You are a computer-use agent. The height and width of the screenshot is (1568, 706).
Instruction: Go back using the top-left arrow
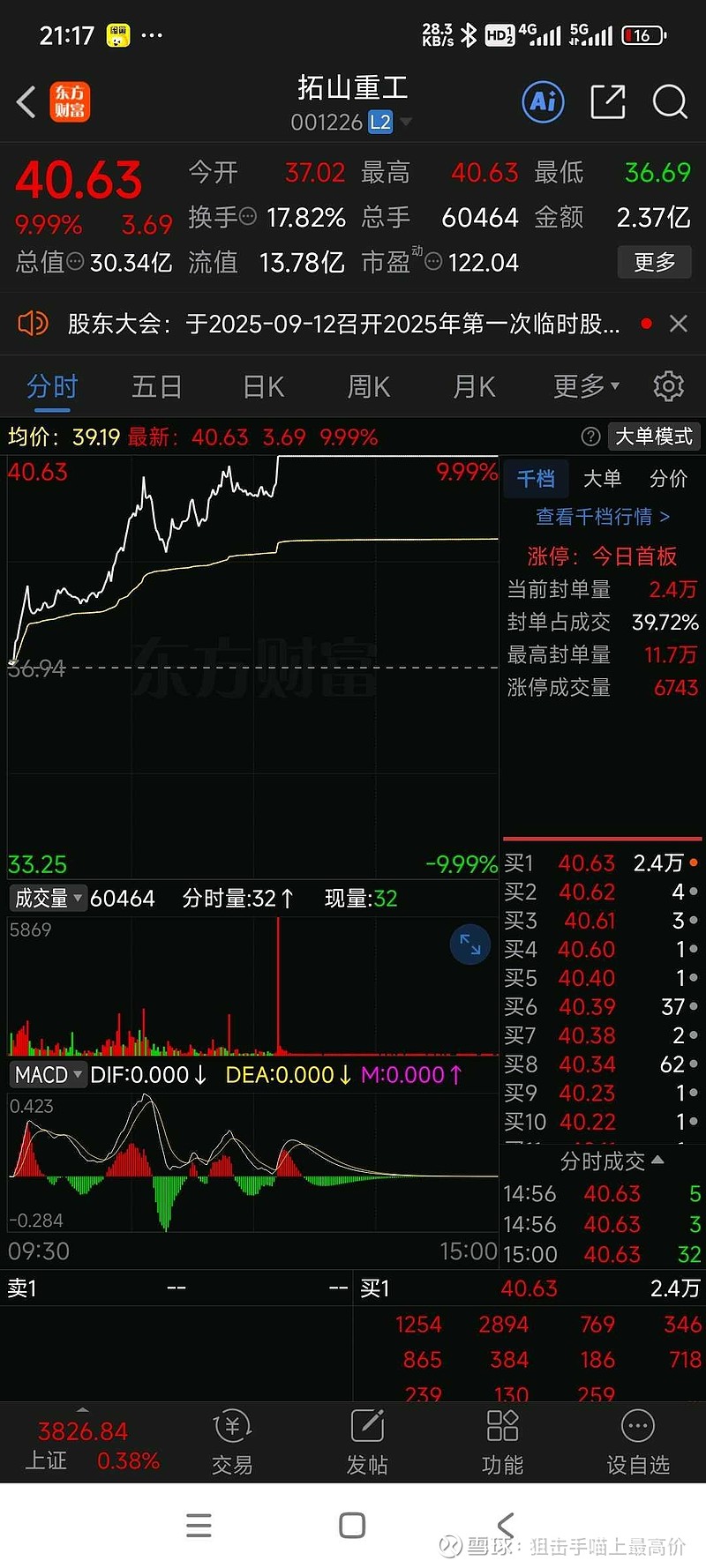(x=26, y=102)
